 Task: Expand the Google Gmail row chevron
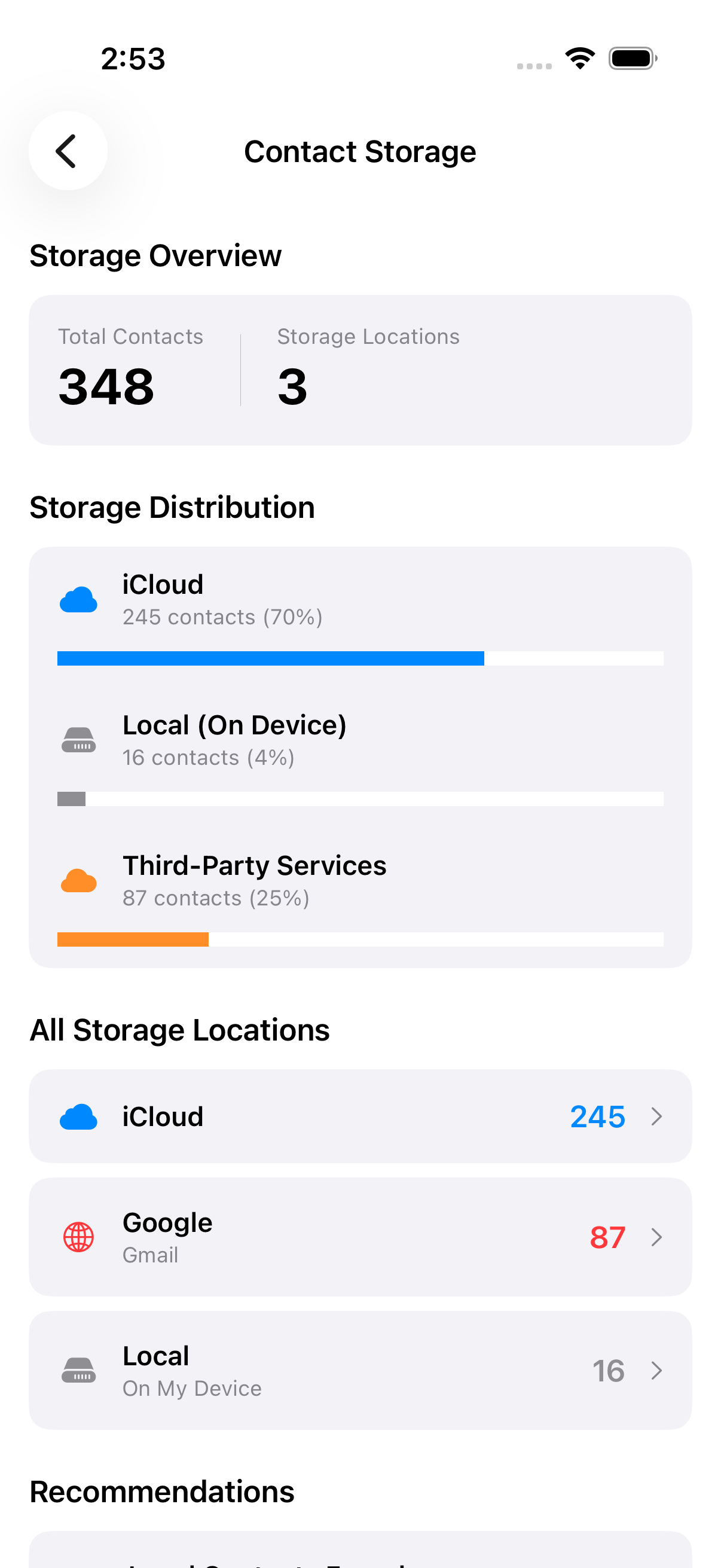point(656,1237)
